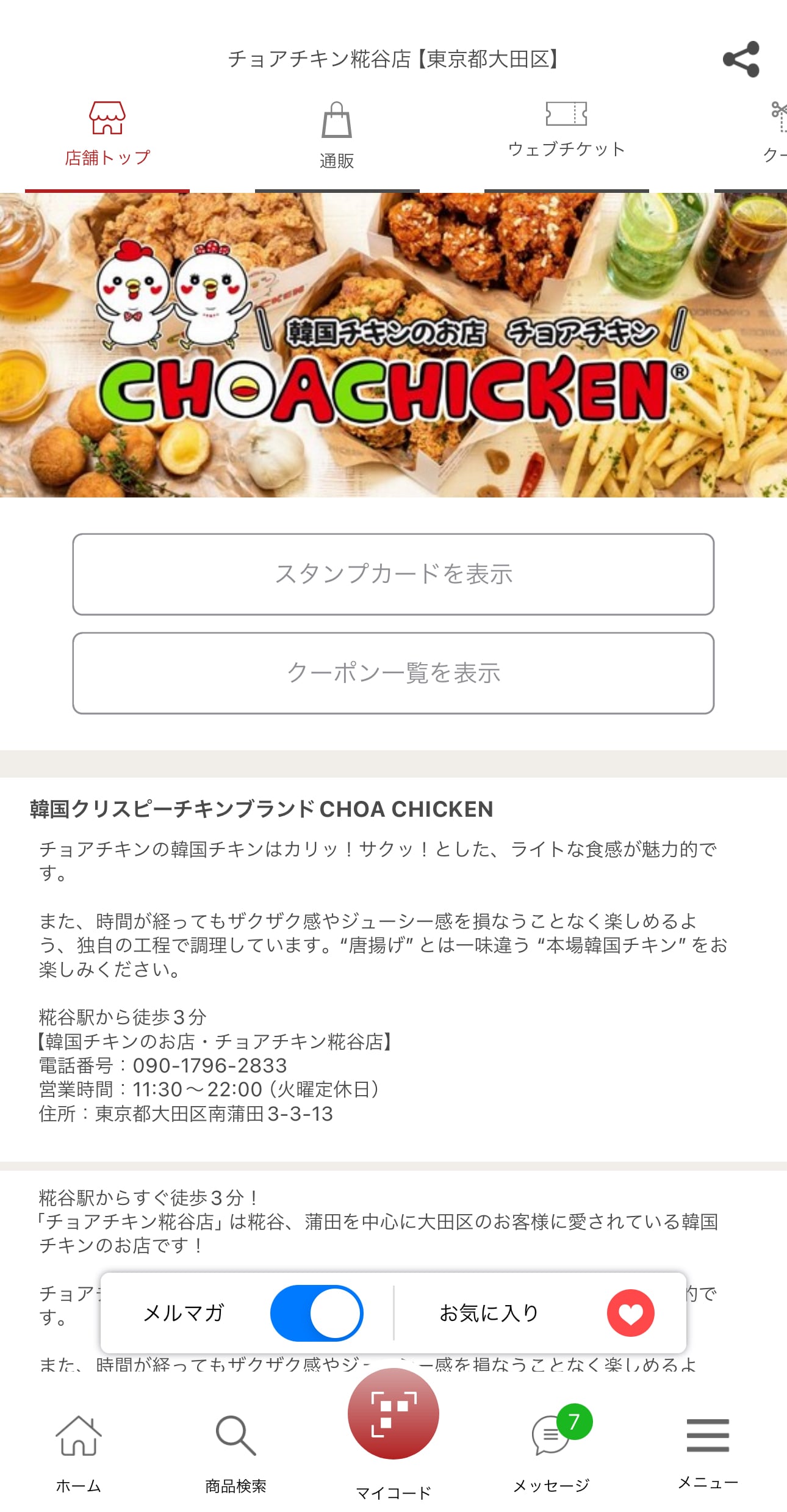Toggle the メルマガ switch off
Viewport: 787px width, 1512px height.
click(317, 1313)
